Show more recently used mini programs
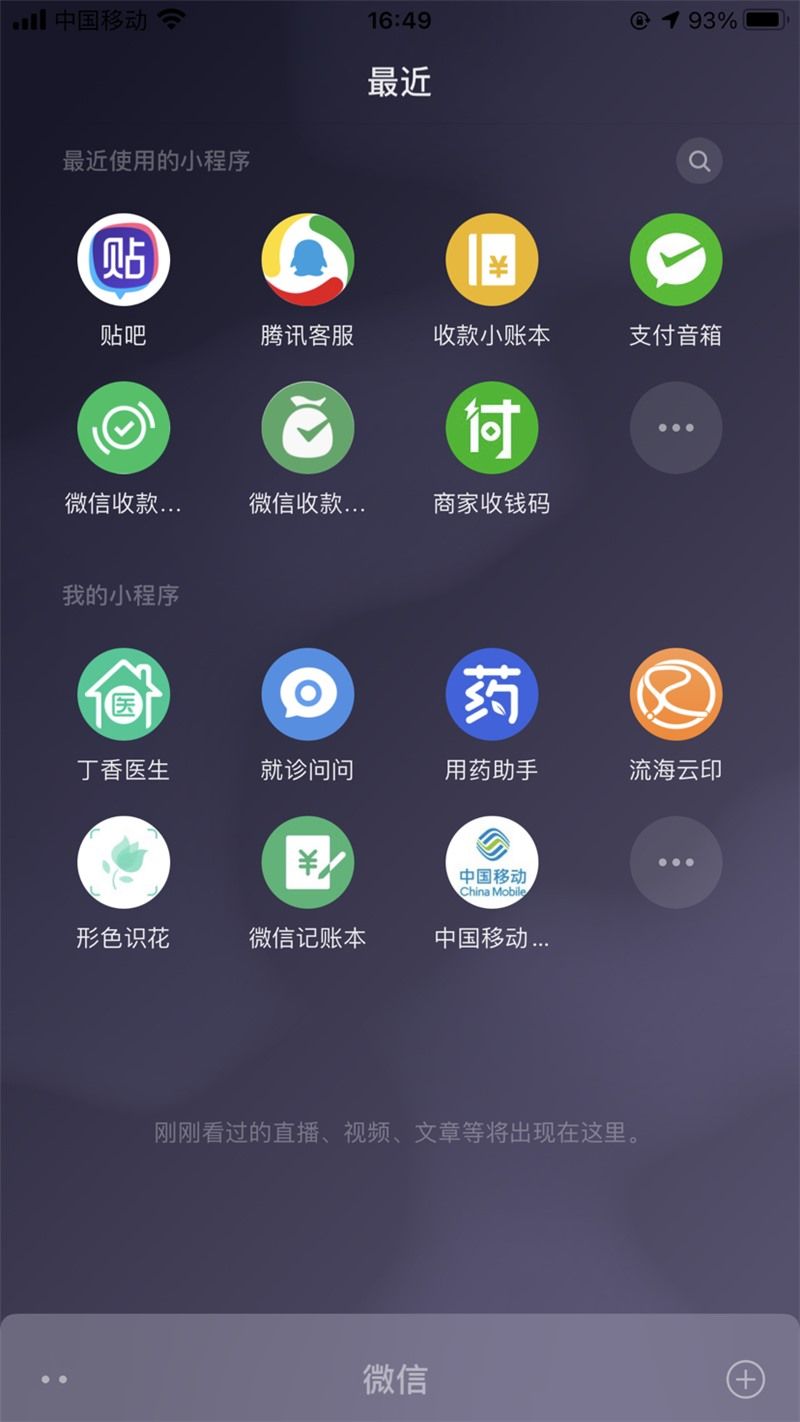Screen dimensions: 800x1422 click(x=675, y=428)
